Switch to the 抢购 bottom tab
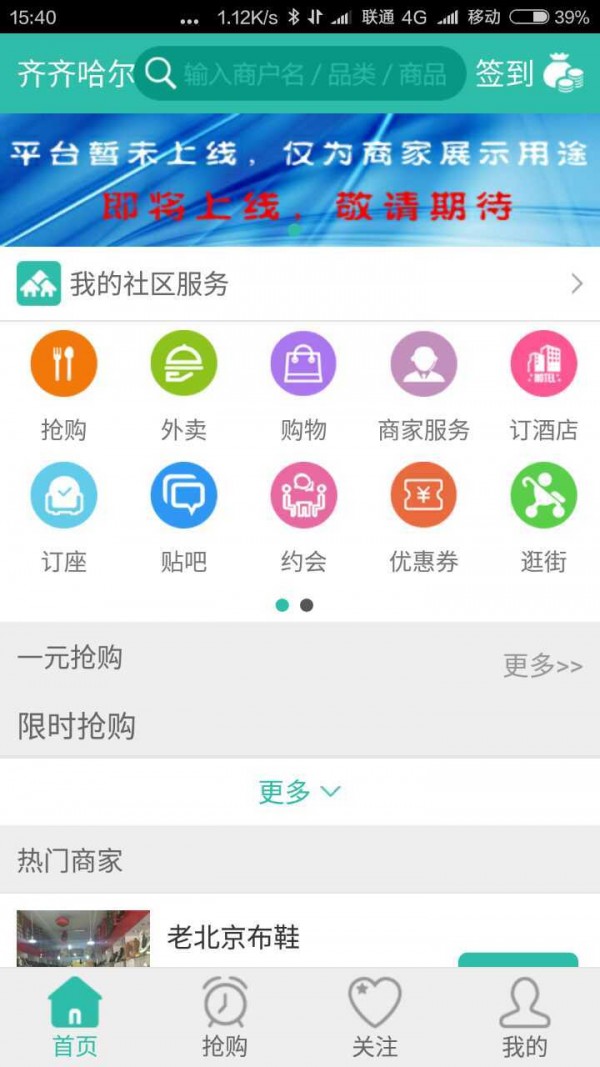The image size is (600, 1067). coord(225,1018)
